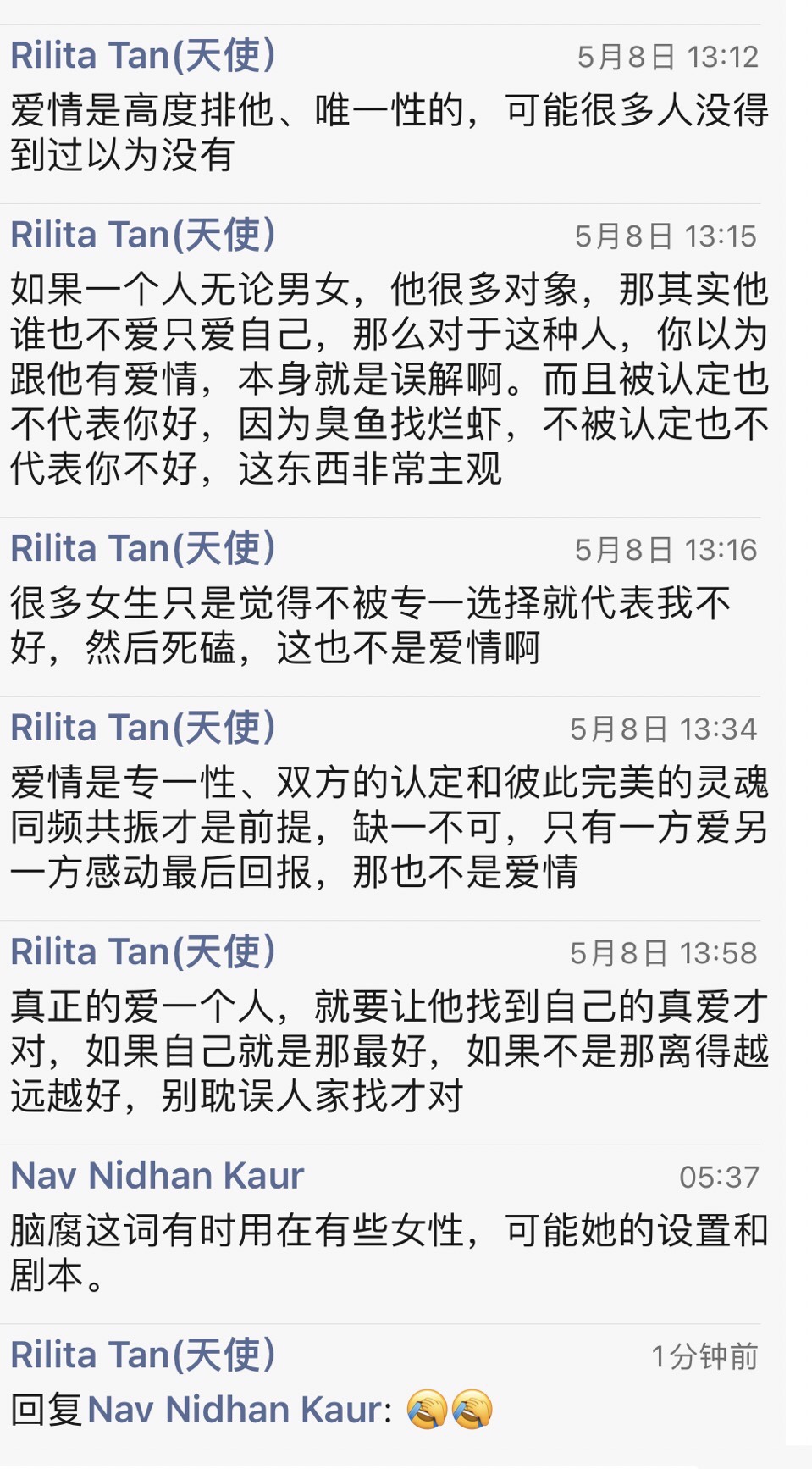Tap Rilita Tan's name on the 13:16 comment

point(142,548)
